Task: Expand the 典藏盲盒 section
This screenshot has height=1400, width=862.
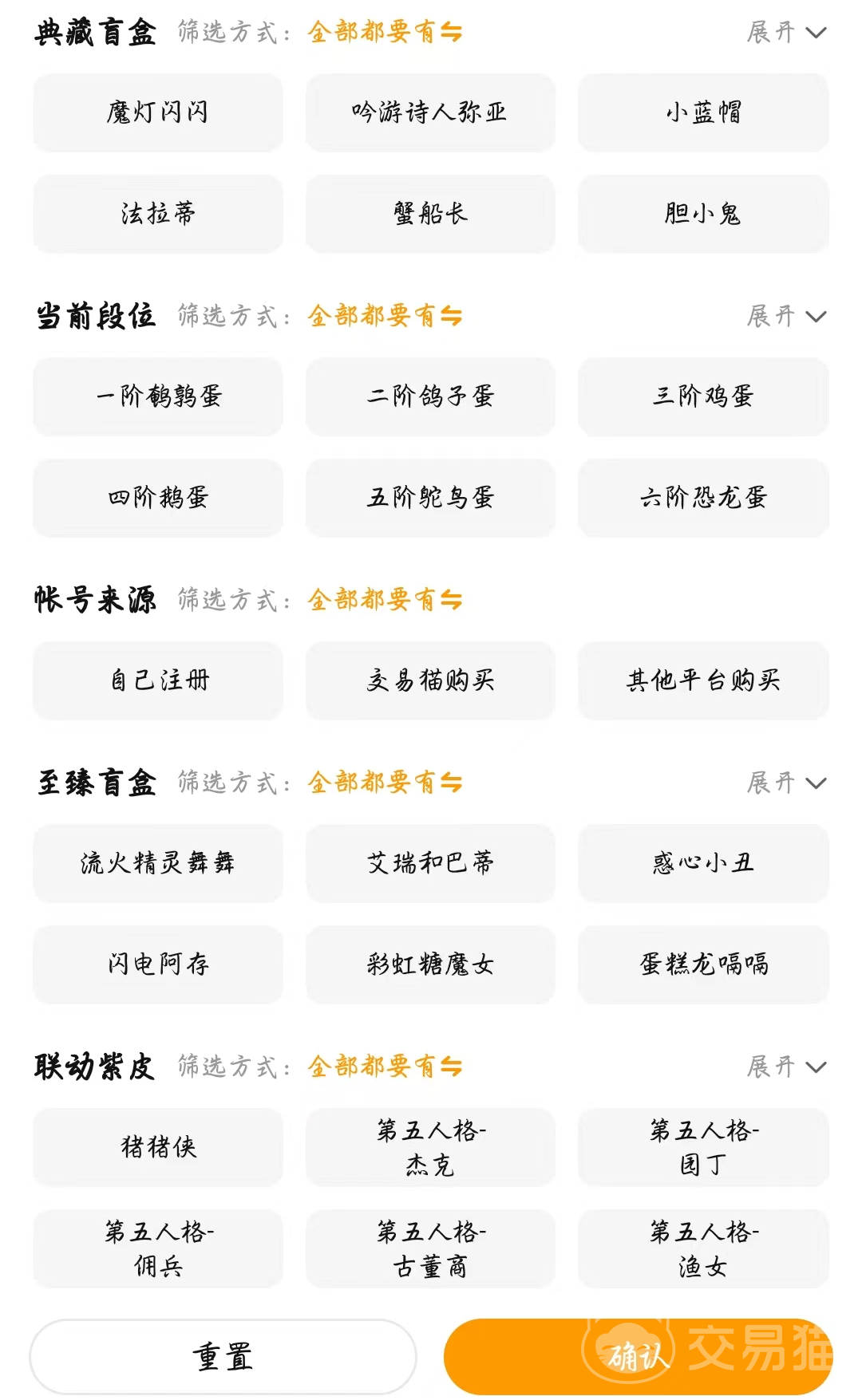Action: point(786,33)
